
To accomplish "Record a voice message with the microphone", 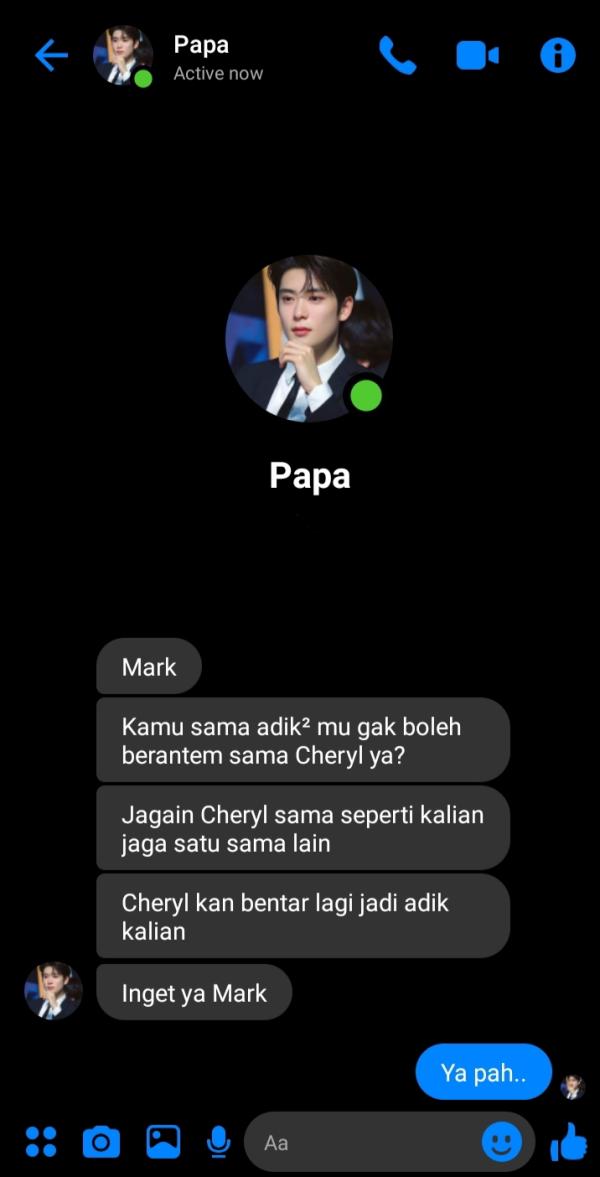I will pyautogui.click(x=219, y=1141).
